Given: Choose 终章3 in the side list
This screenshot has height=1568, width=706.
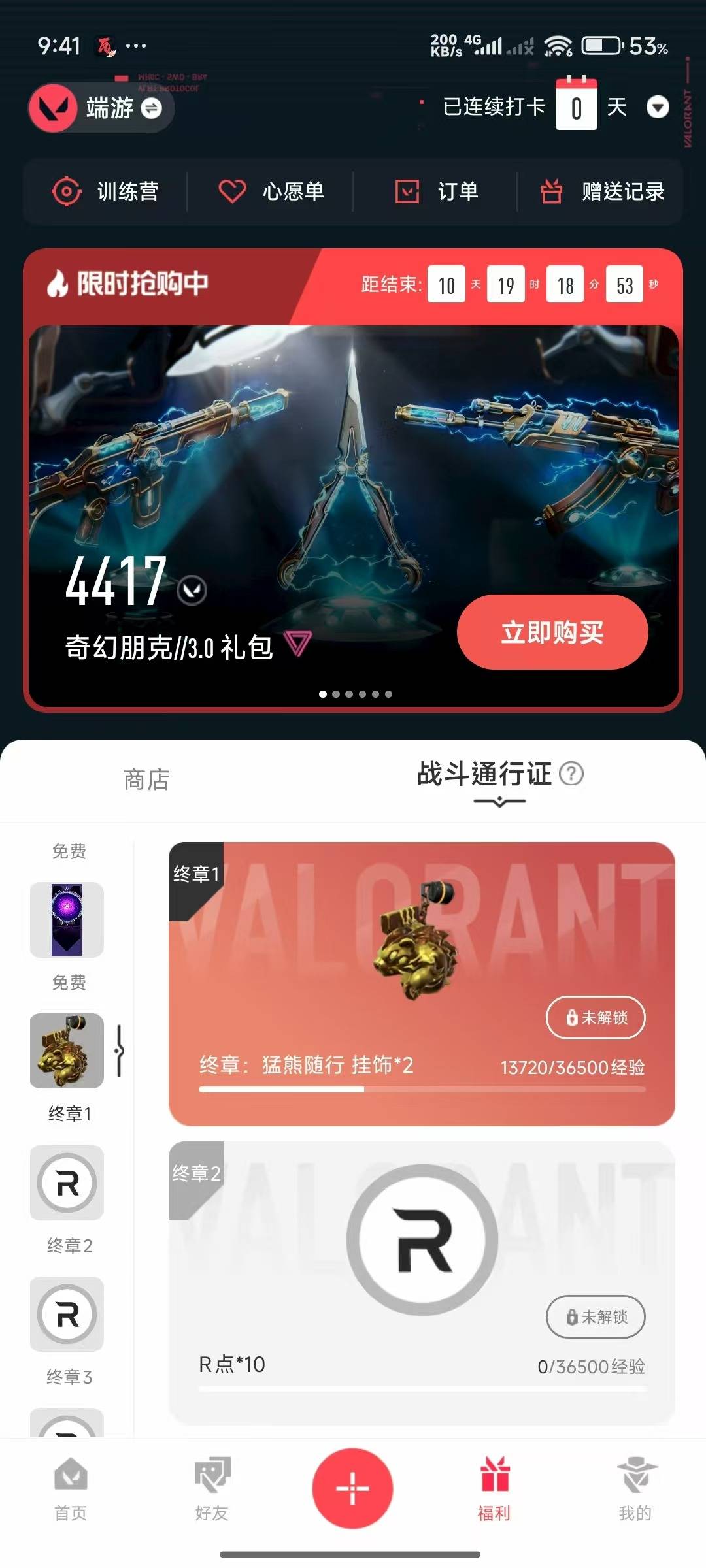Looking at the screenshot, I should pyautogui.click(x=67, y=1314).
